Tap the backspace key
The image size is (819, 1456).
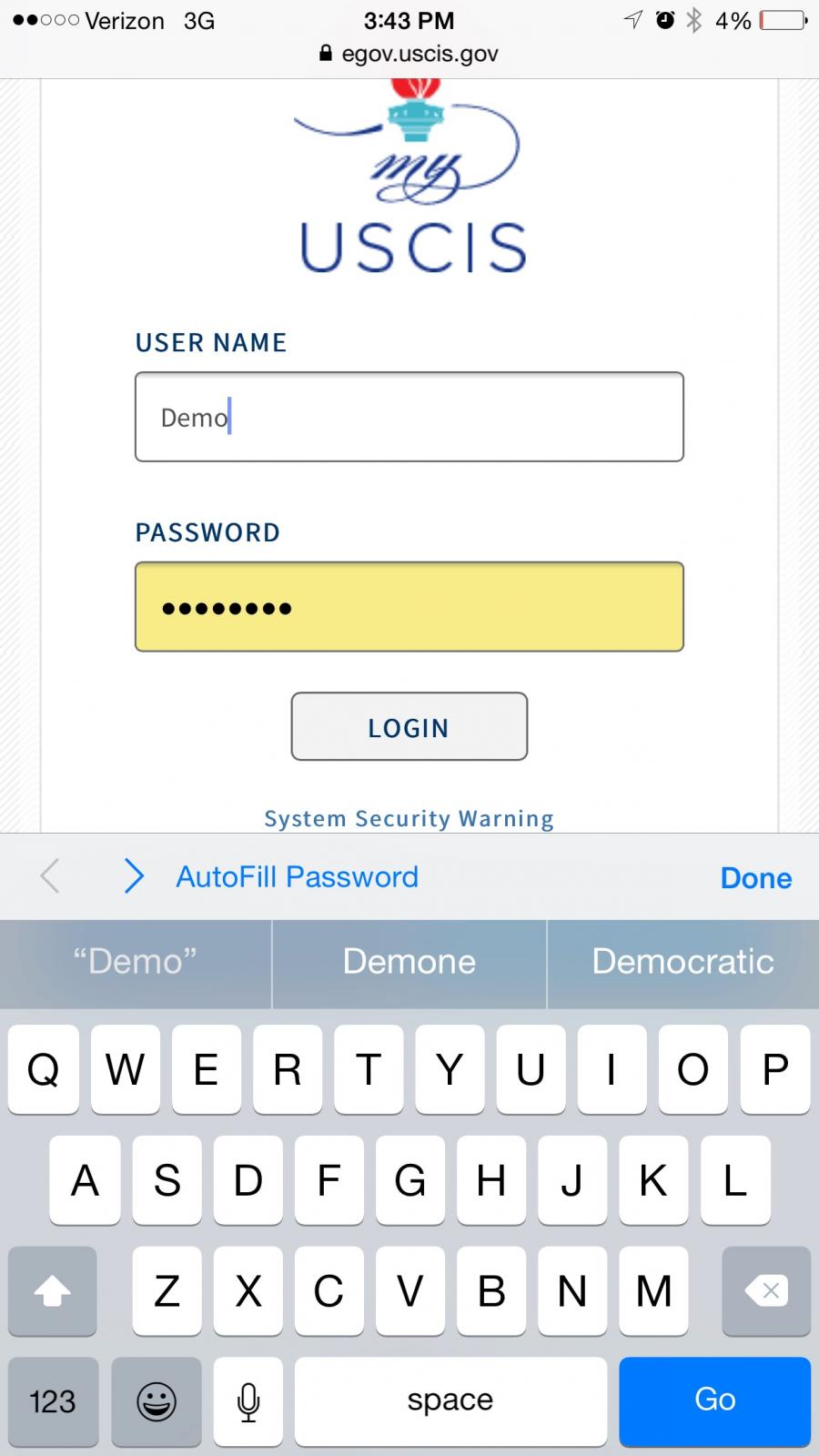[766, 1290]
